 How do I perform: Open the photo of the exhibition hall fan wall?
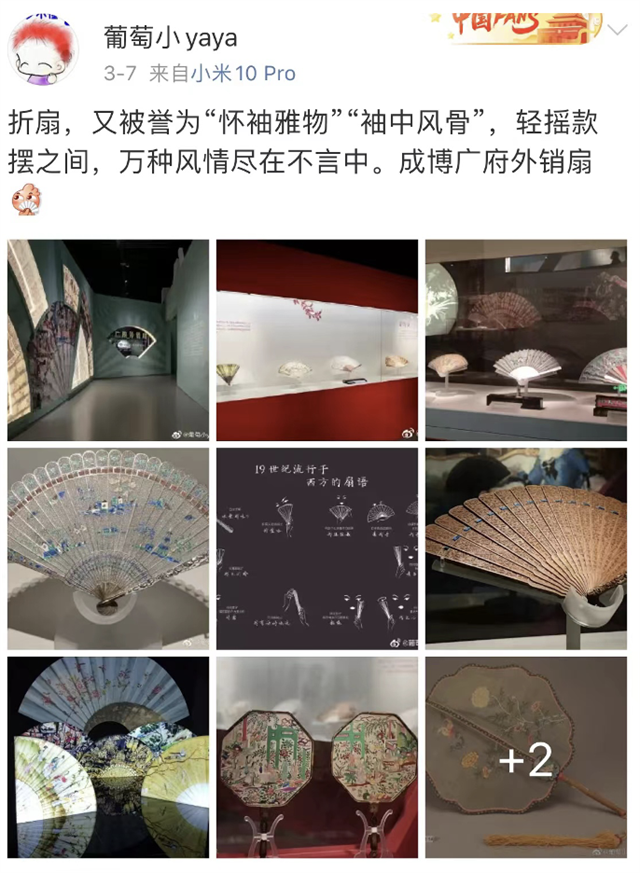coord(108,340)
